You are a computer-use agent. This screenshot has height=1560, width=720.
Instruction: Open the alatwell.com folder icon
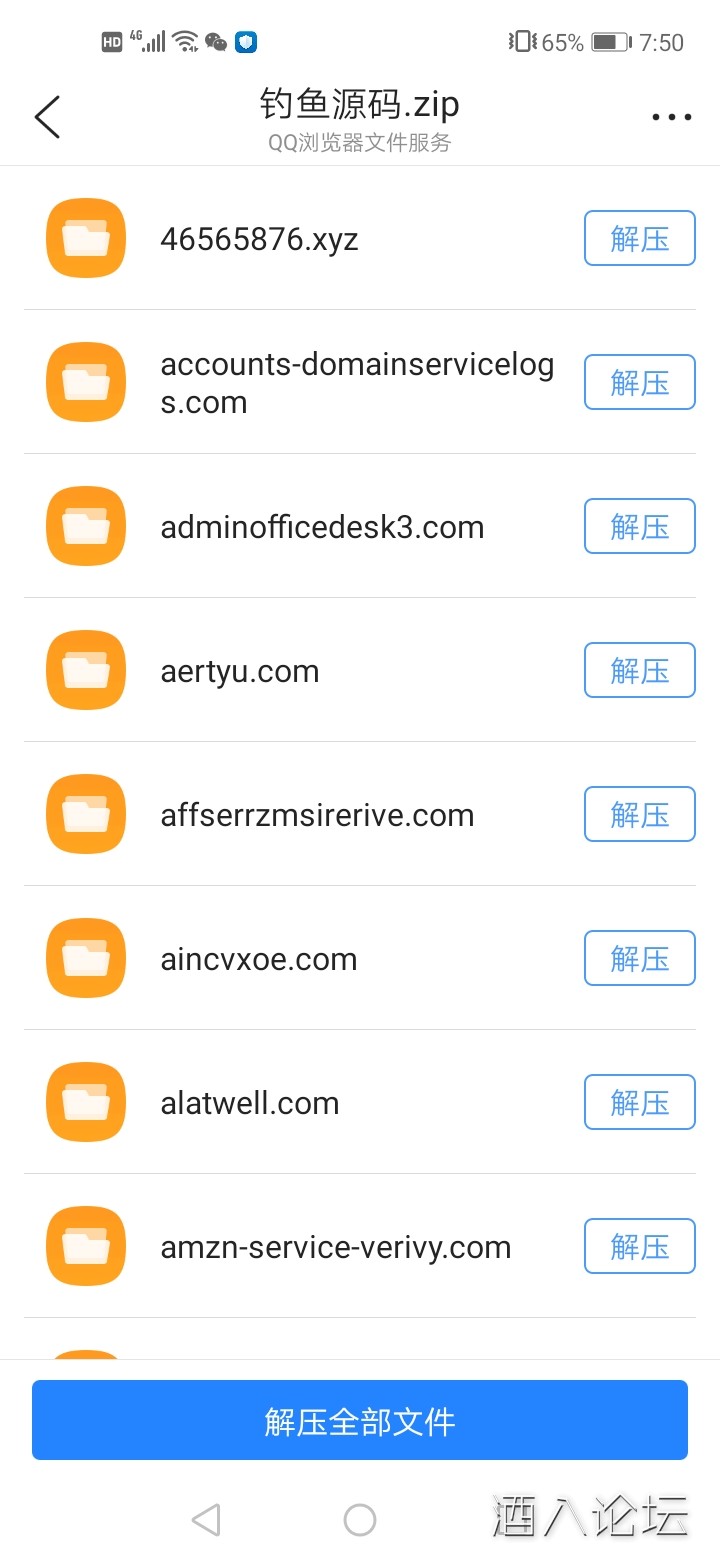(x=85, y=1102)
